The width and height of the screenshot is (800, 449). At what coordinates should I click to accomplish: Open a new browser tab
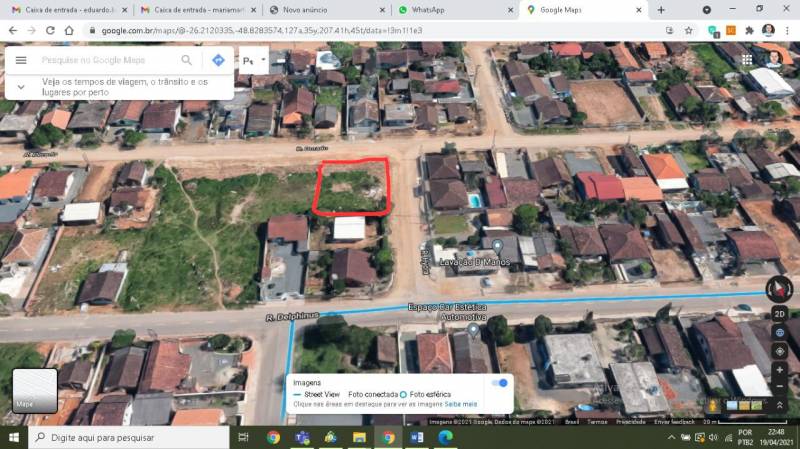660,10
